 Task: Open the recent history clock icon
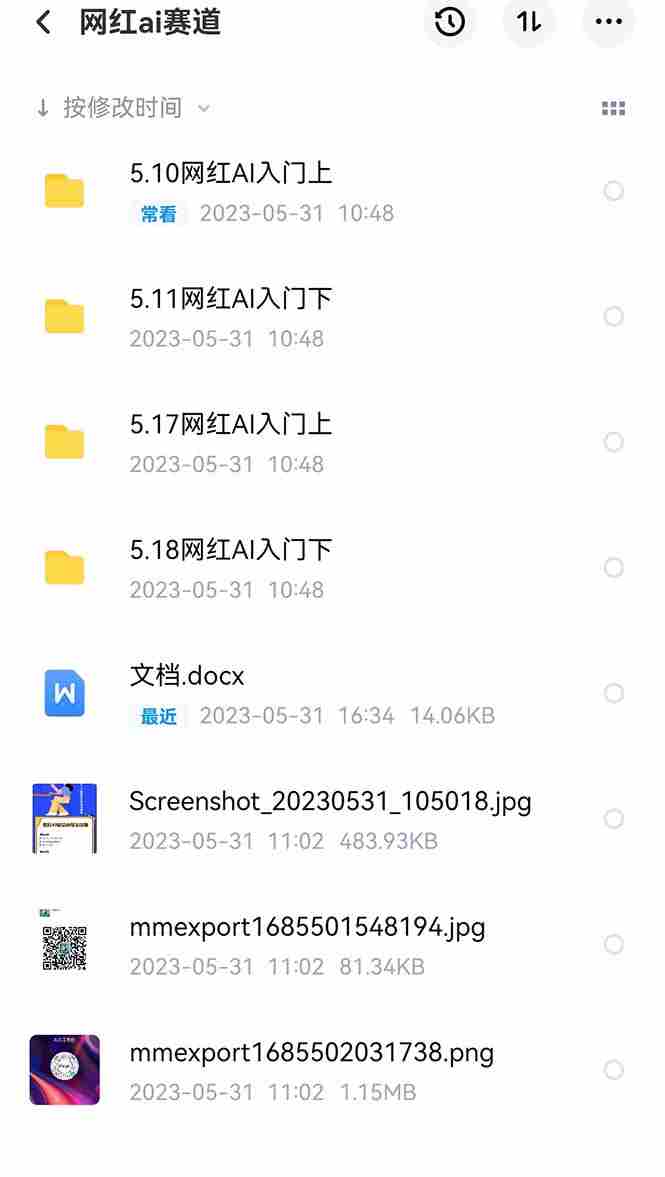[x=450, y=22]
